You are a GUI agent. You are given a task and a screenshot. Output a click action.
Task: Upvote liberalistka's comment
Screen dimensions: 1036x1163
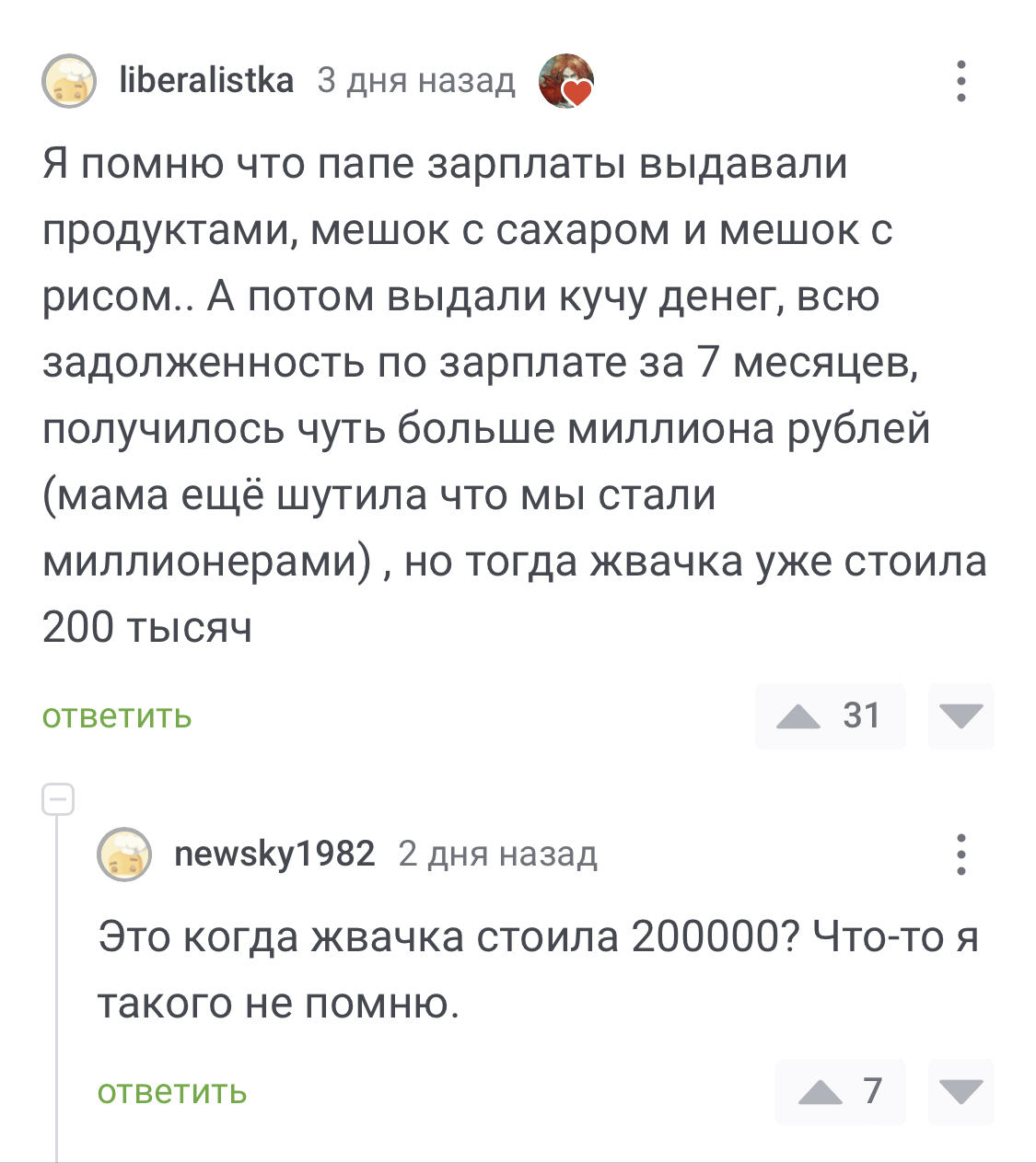click(798, 715)
